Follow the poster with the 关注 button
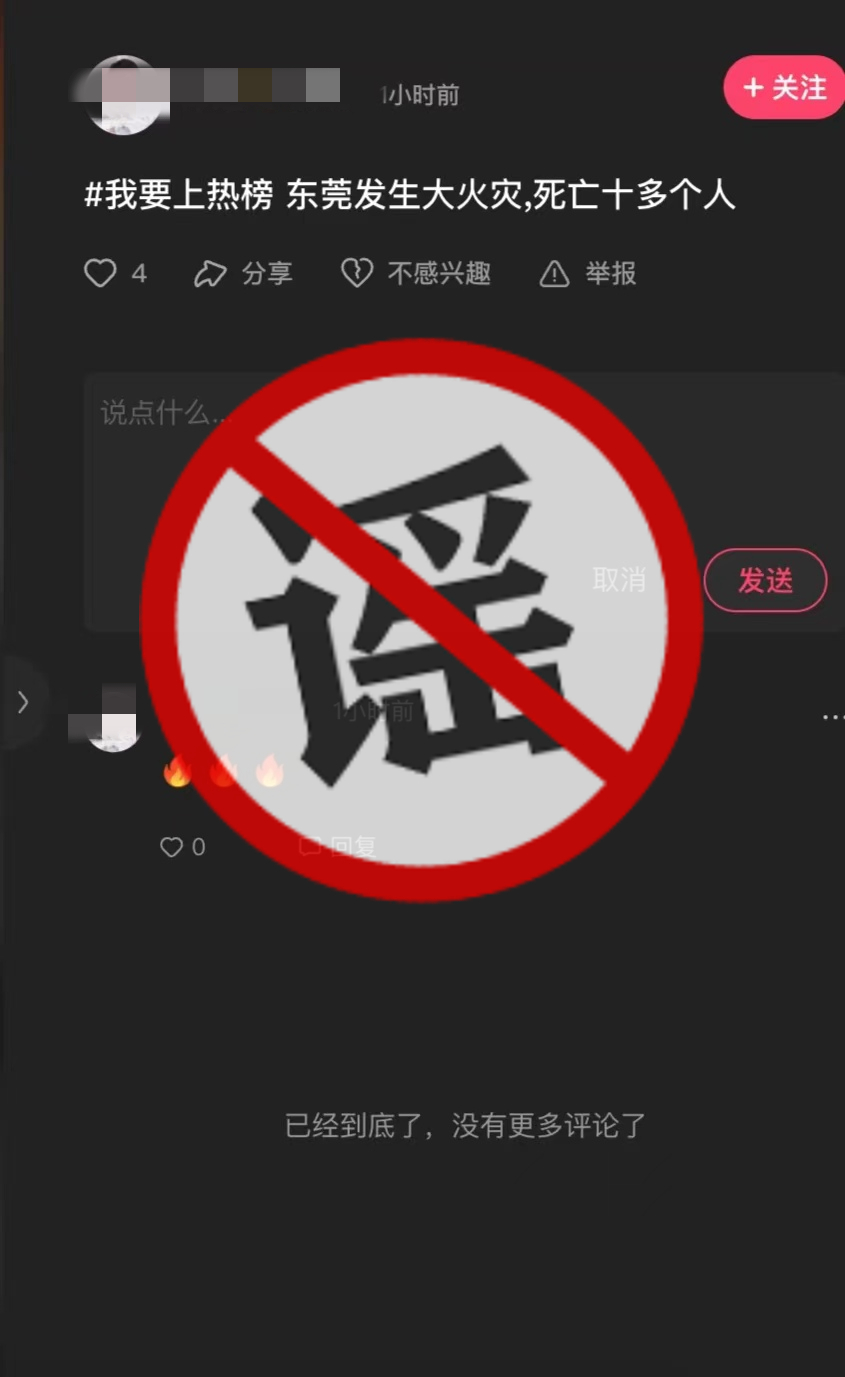 pos(785,88)
